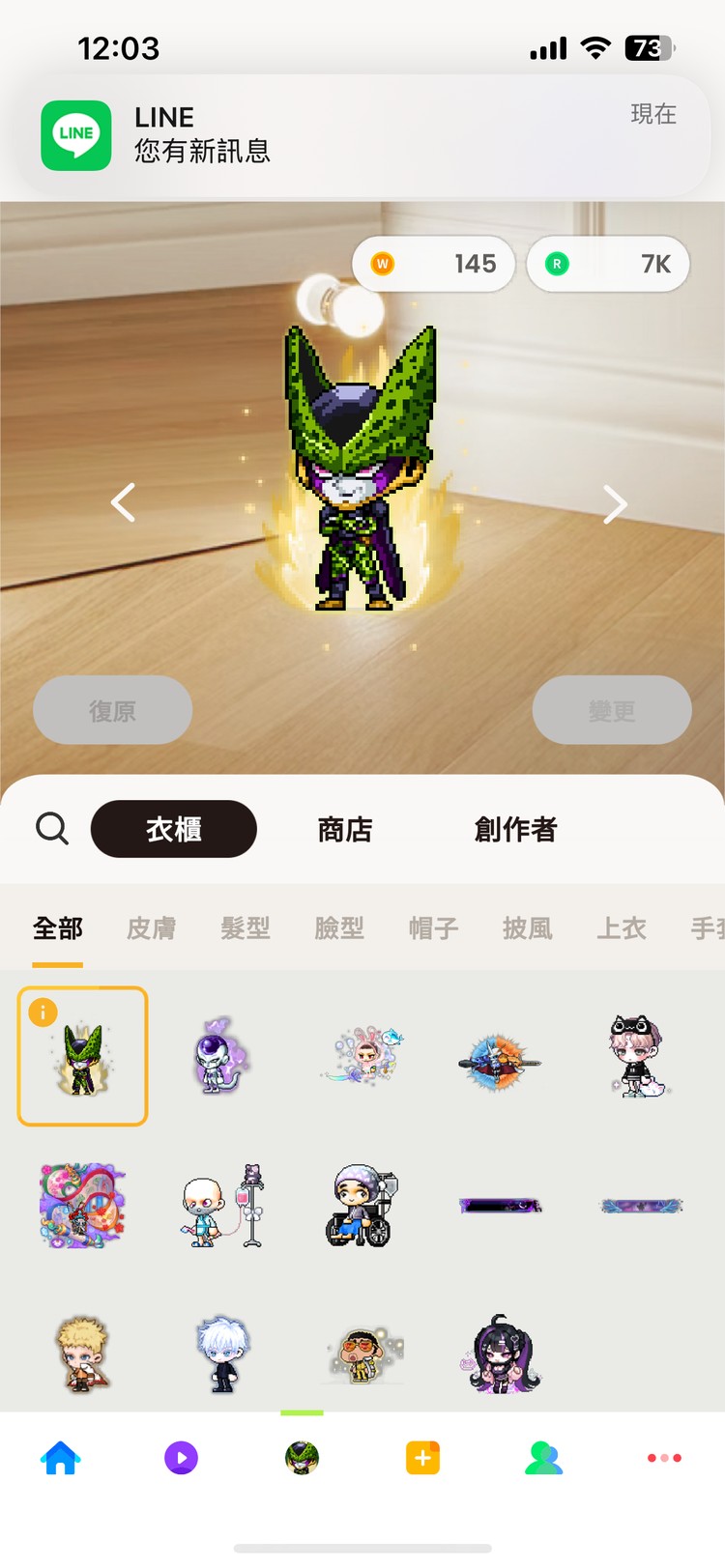This screenshot has height=1568, width=725.
Task: Select the purple Frieza outfit
Action: [221, 1055]
